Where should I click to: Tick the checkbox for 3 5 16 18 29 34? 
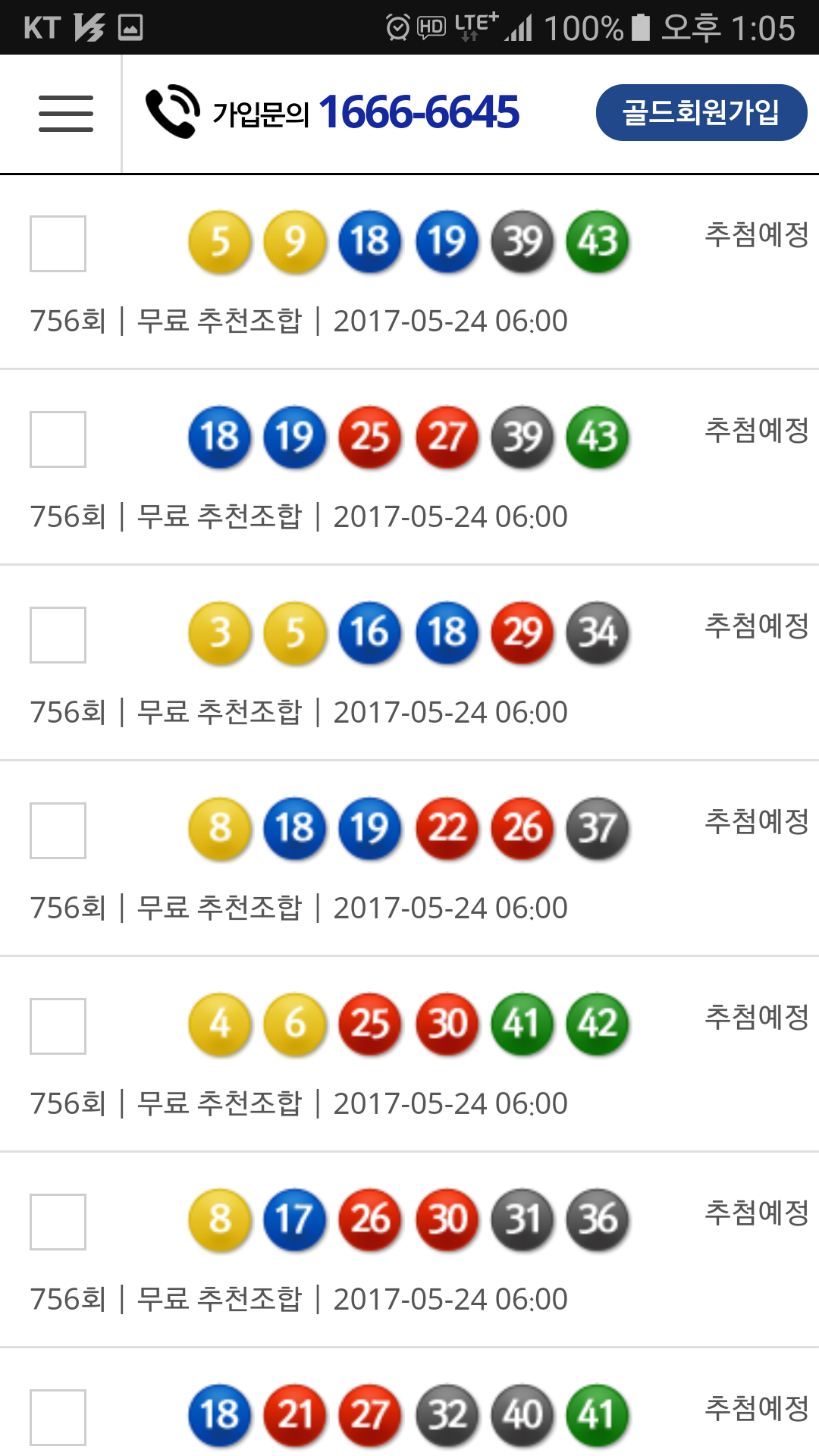(58, 635)
